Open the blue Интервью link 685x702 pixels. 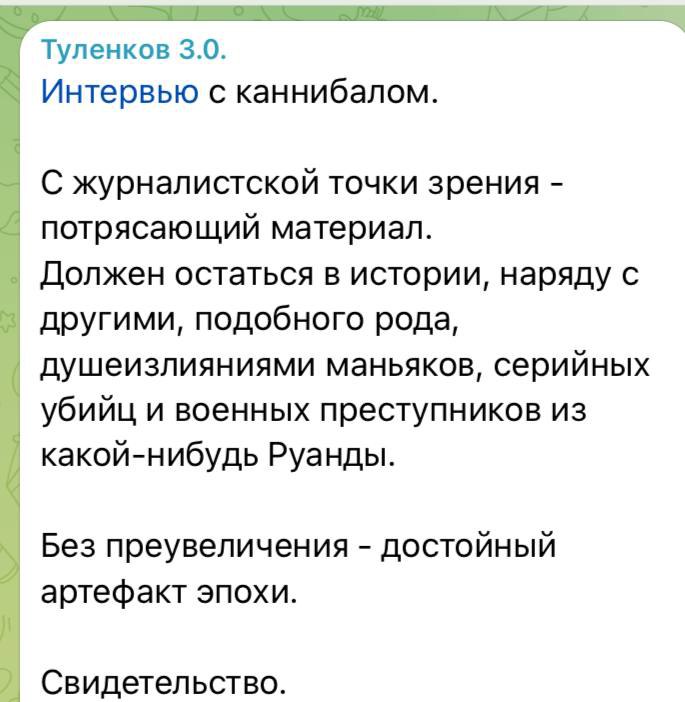pos(119,93)
